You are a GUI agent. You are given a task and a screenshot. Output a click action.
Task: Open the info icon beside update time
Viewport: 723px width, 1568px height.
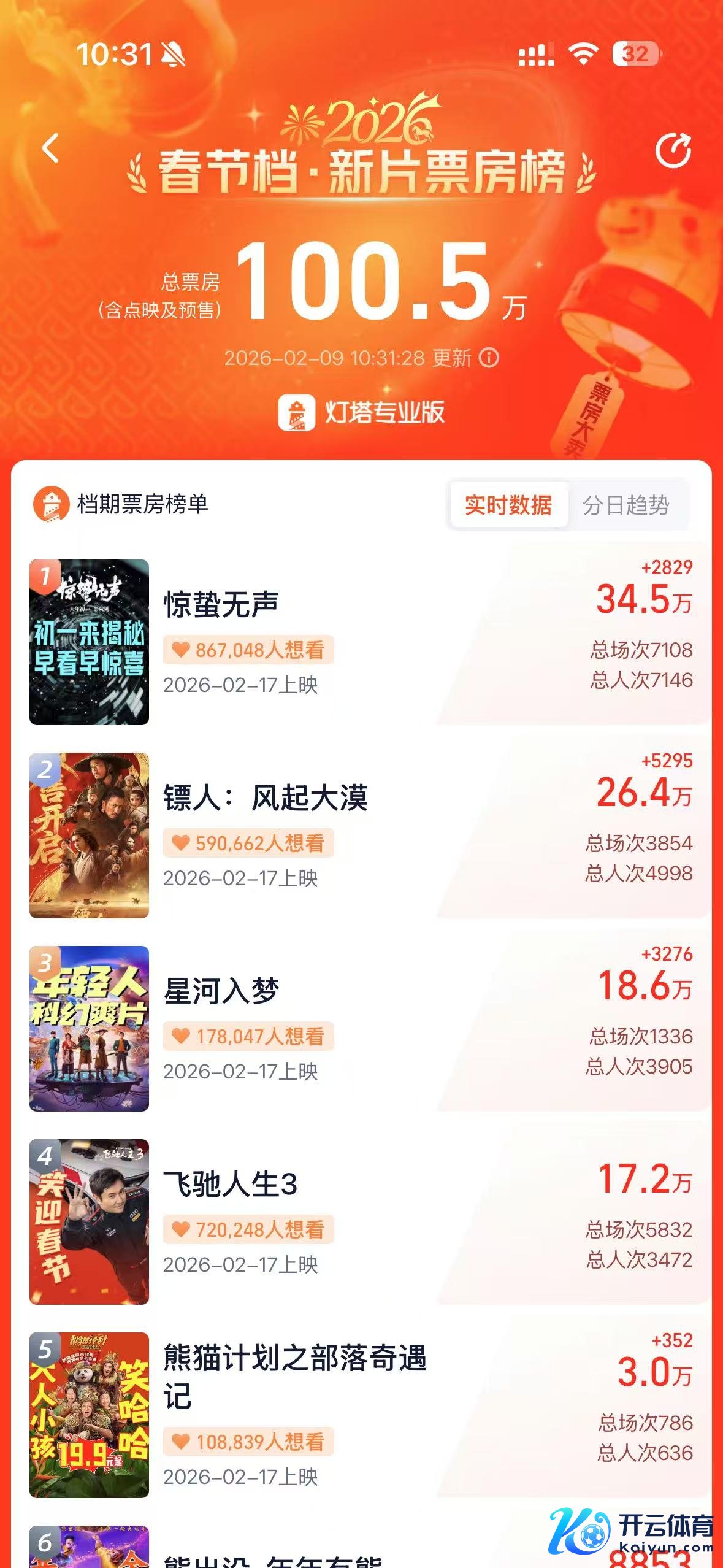pyautogui.click(x=489, y=357)
